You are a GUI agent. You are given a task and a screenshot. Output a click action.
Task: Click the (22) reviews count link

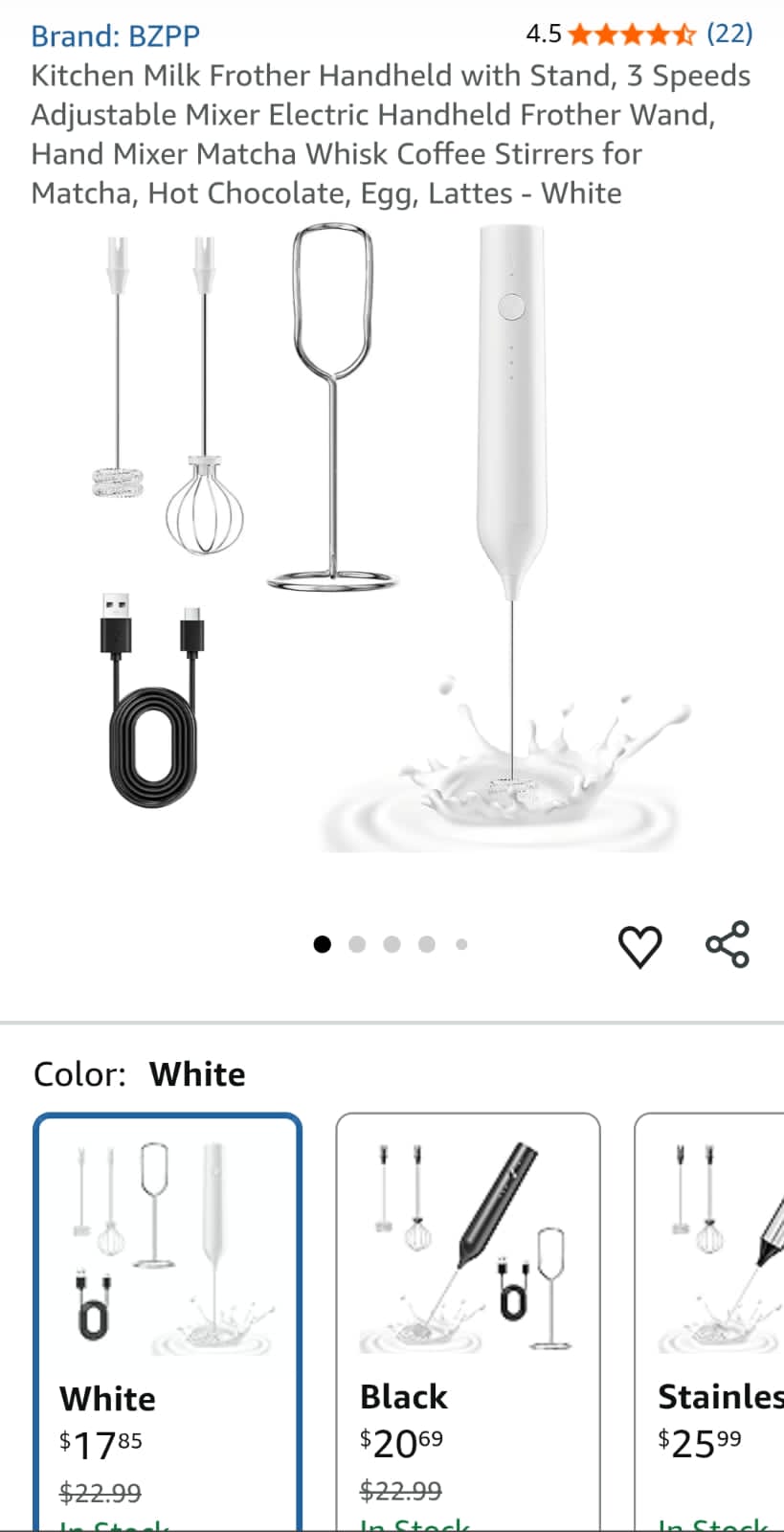728,34
